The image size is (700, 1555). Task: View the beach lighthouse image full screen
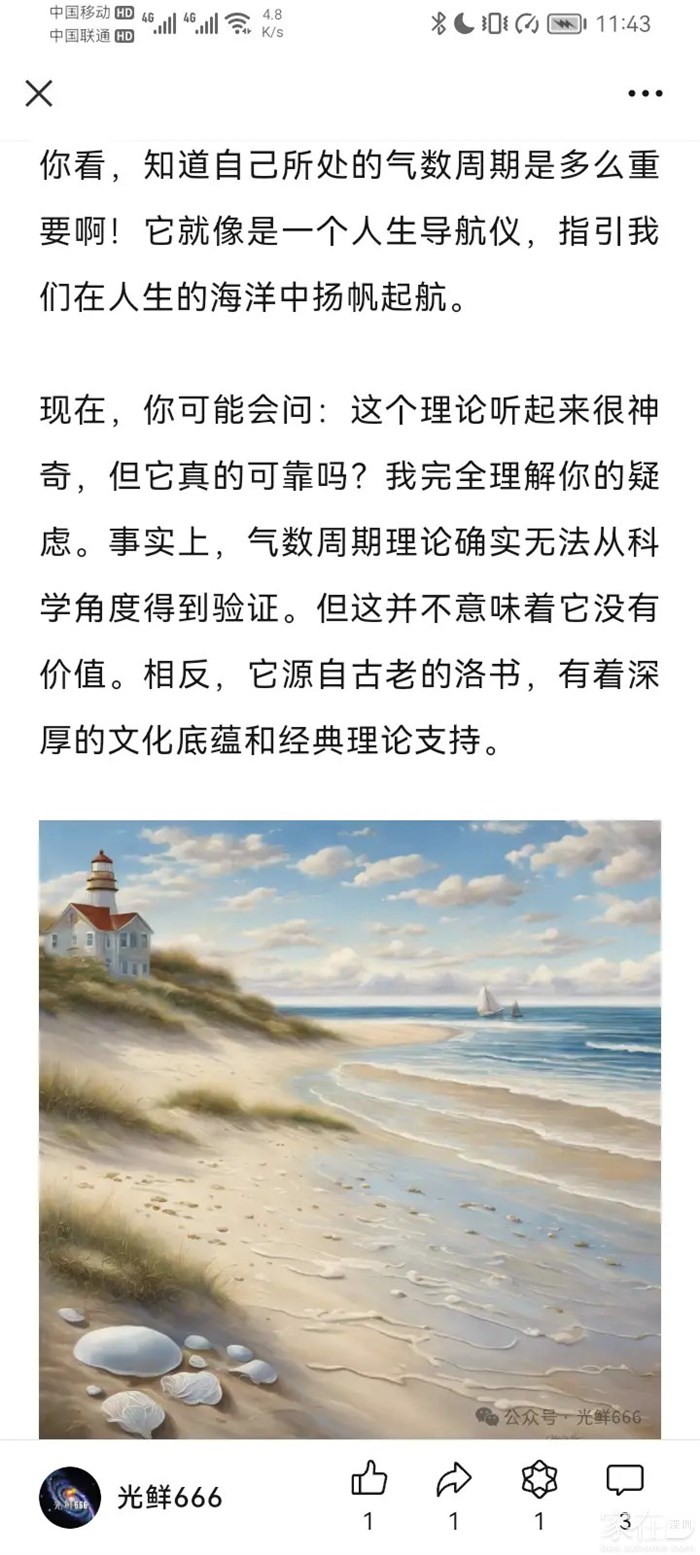pos(350,1128)
